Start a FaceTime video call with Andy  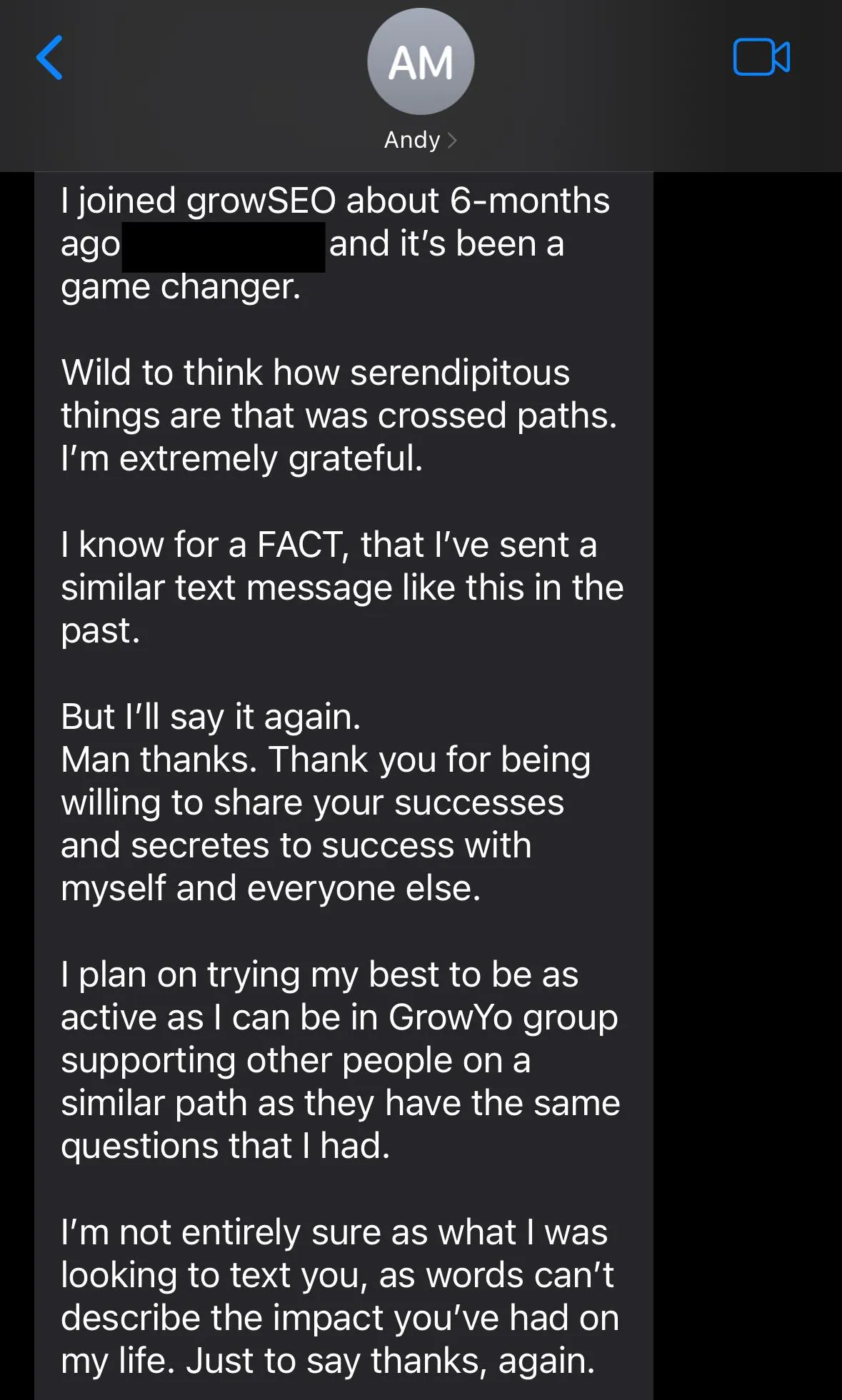point(761,57)
